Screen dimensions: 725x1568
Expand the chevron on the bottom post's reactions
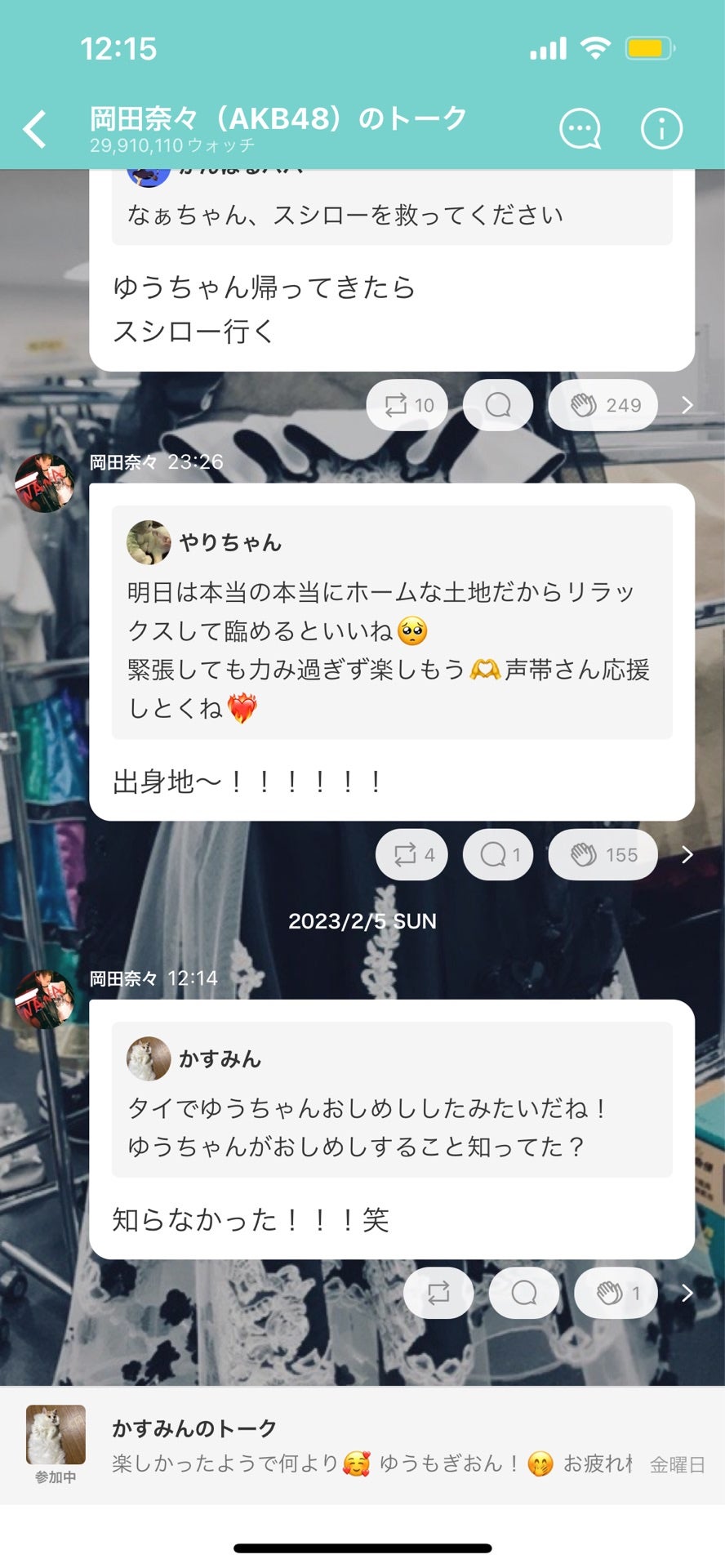point(688,1293)
